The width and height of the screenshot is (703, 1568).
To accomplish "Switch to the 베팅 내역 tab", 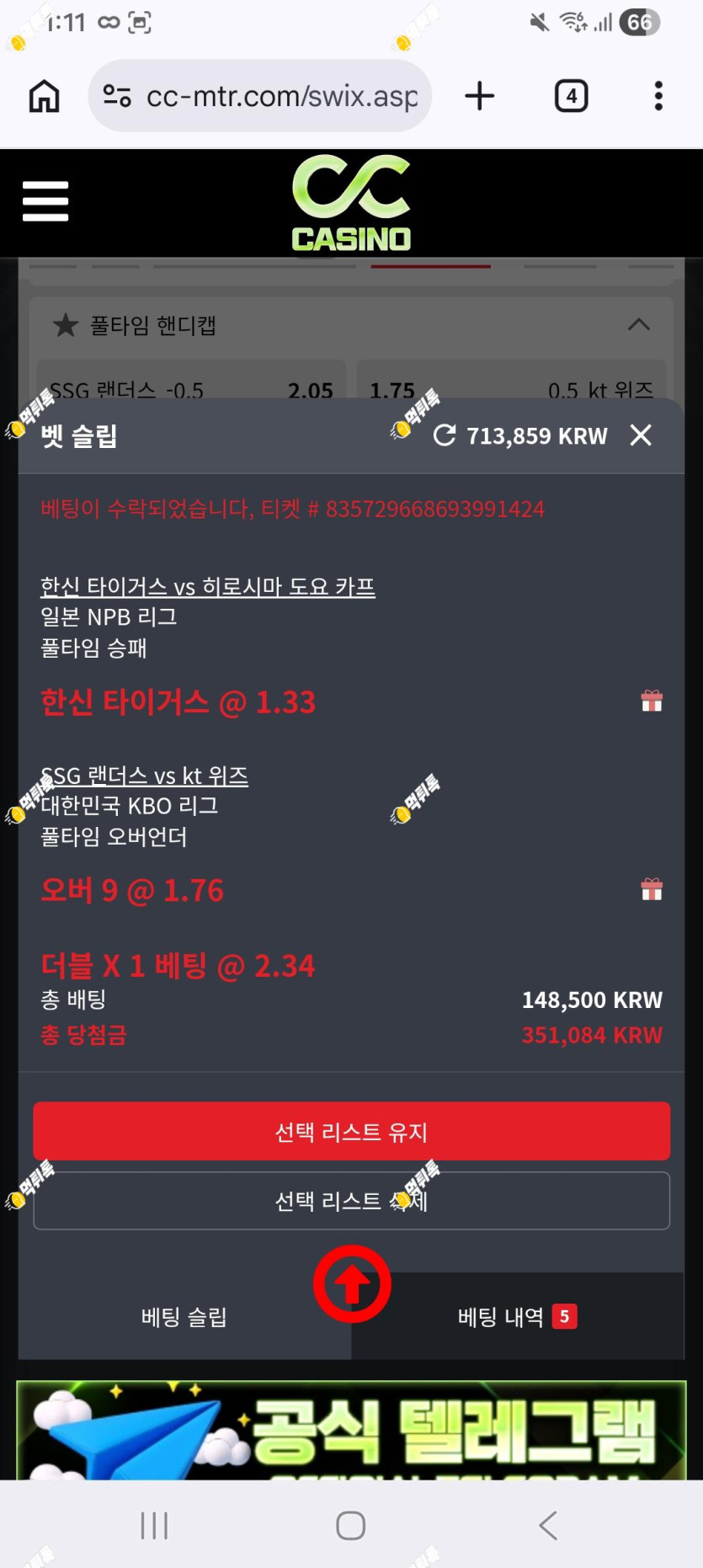I will point(518,1316).
